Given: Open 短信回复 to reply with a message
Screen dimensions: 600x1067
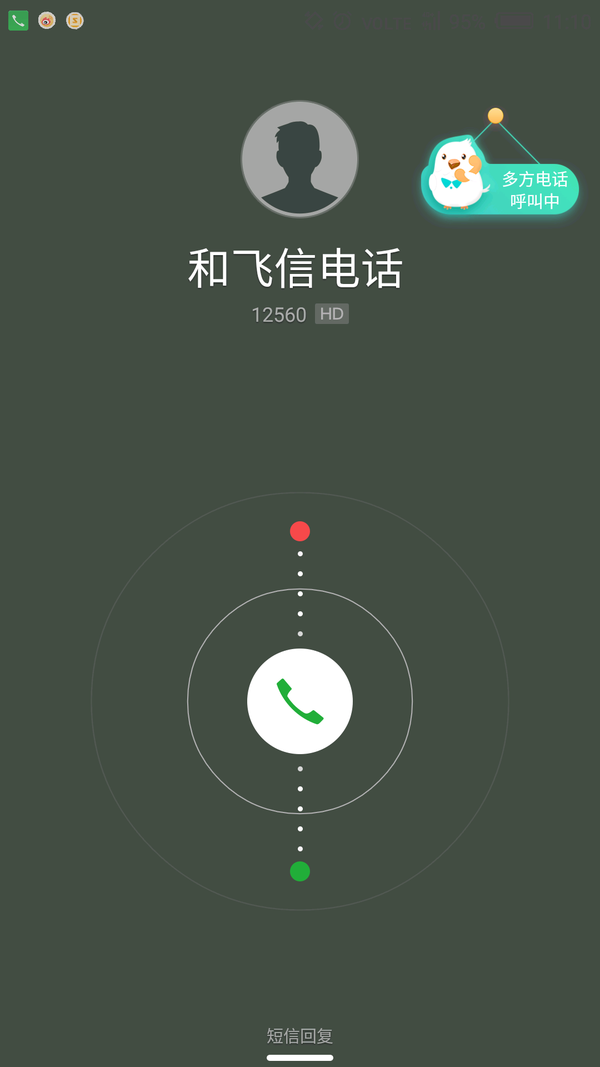Looking at the screenshot, I should click(300, 1036).
